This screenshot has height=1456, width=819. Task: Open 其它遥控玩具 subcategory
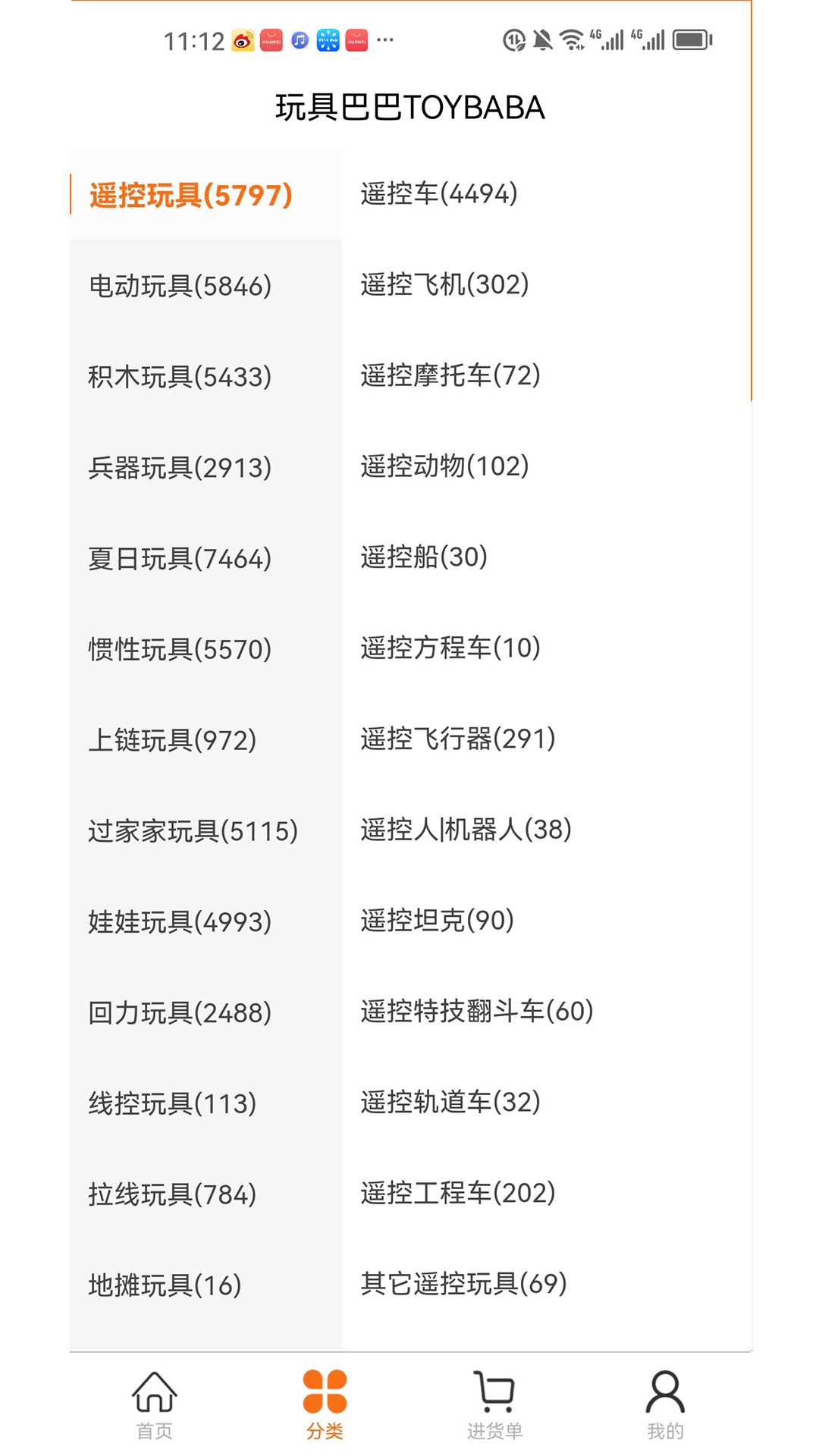(x=463, y=1285)
